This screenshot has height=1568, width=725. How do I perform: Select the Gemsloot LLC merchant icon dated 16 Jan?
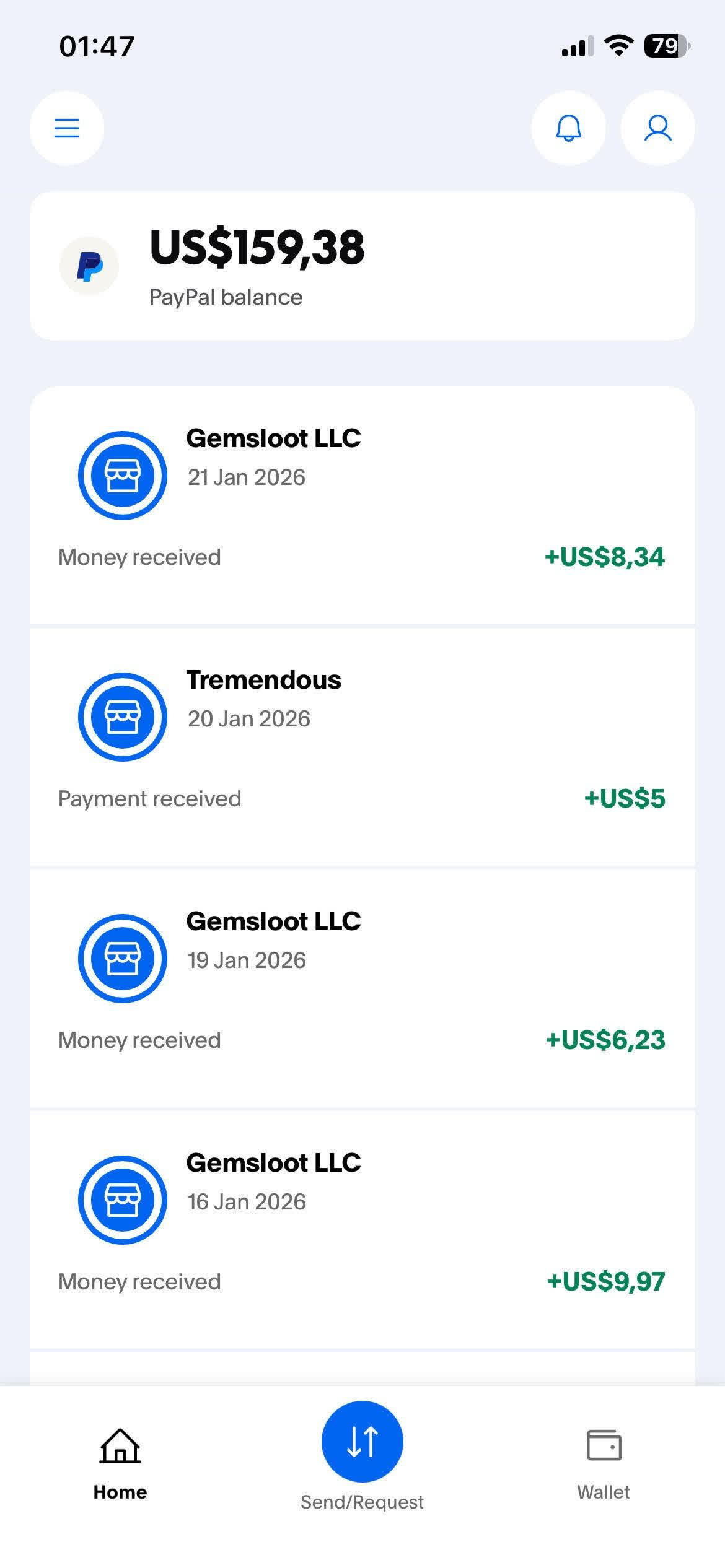(122, 1200)
